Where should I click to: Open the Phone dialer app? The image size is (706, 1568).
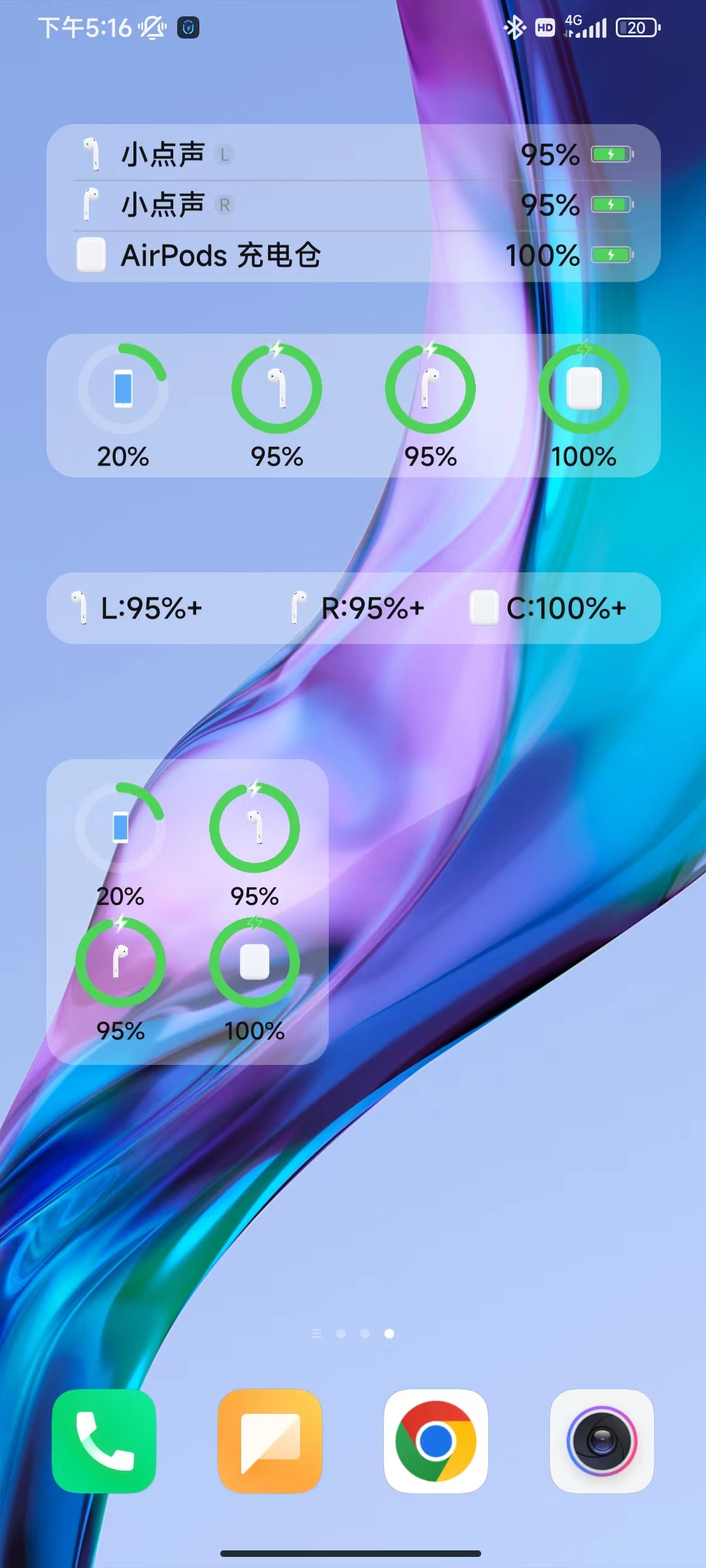[x=104, y=1441]
